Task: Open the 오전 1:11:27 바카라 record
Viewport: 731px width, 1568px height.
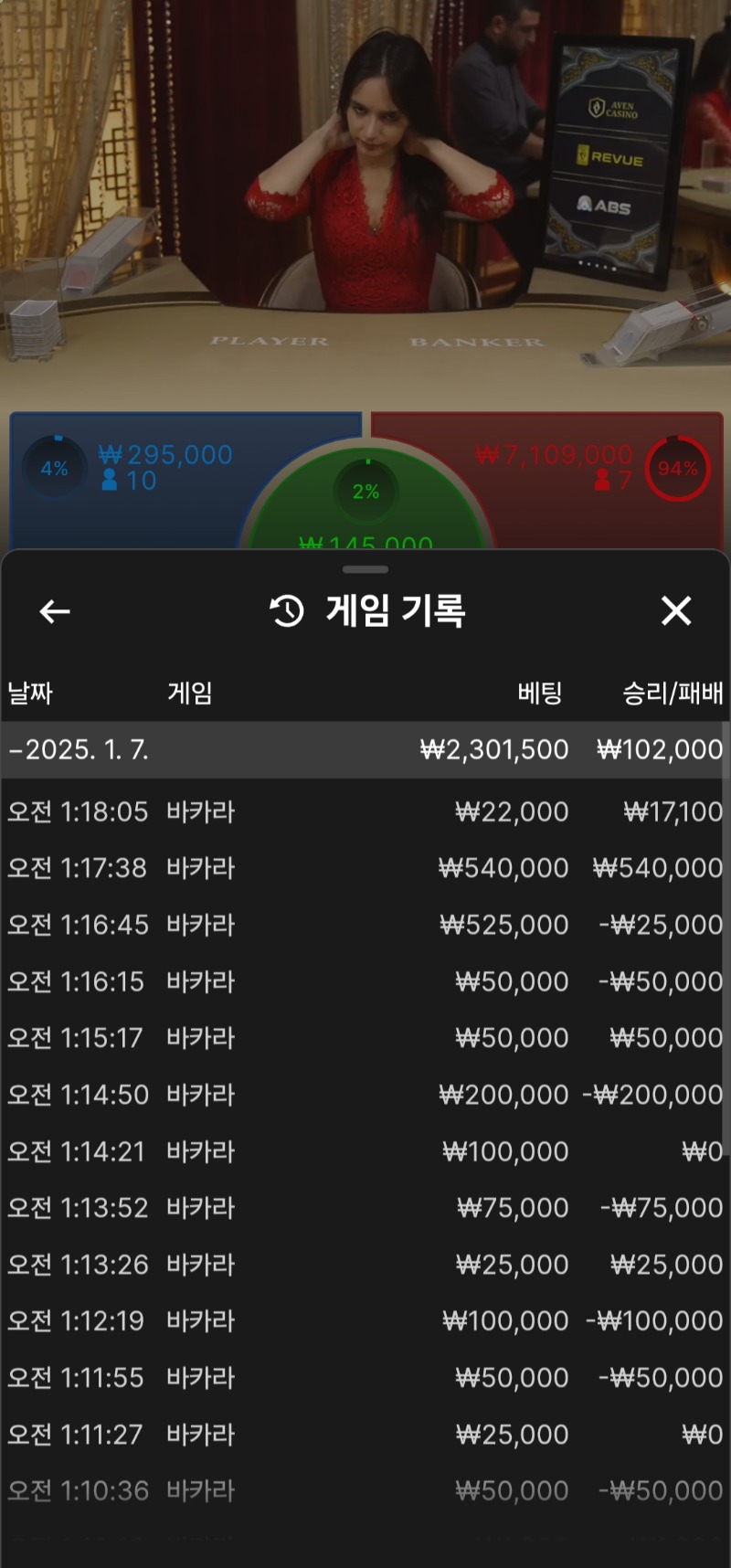Action: [364, 1435]
